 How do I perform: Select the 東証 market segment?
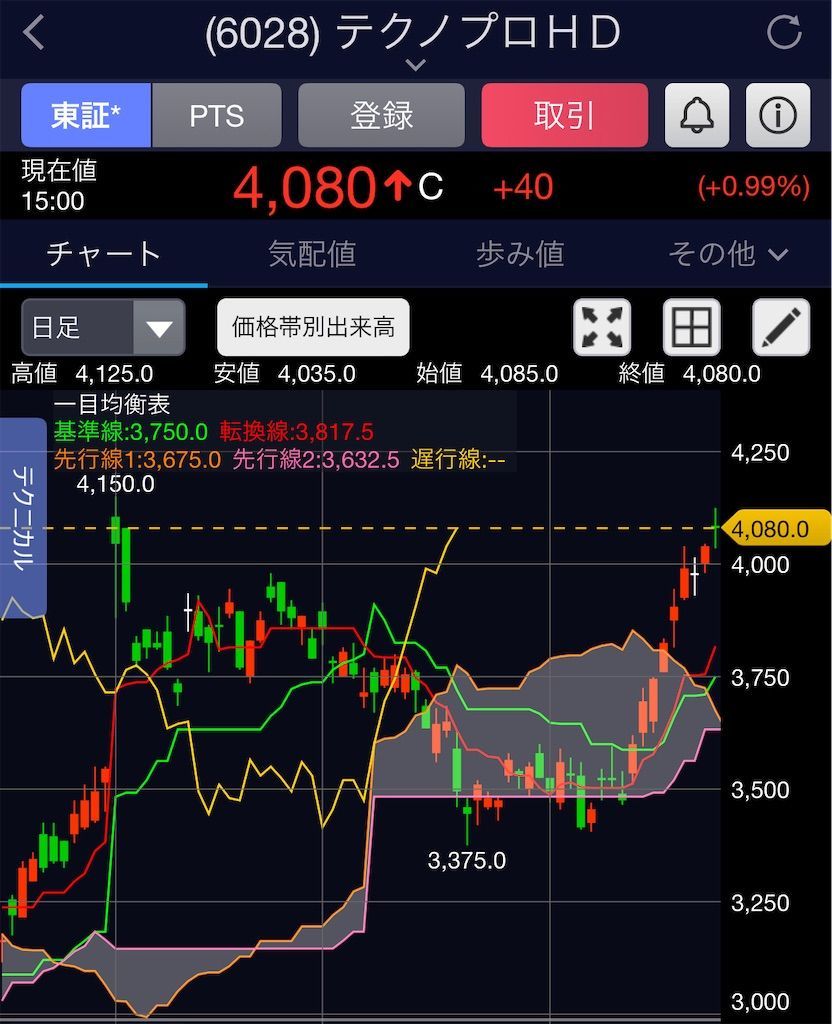point(86,116)
